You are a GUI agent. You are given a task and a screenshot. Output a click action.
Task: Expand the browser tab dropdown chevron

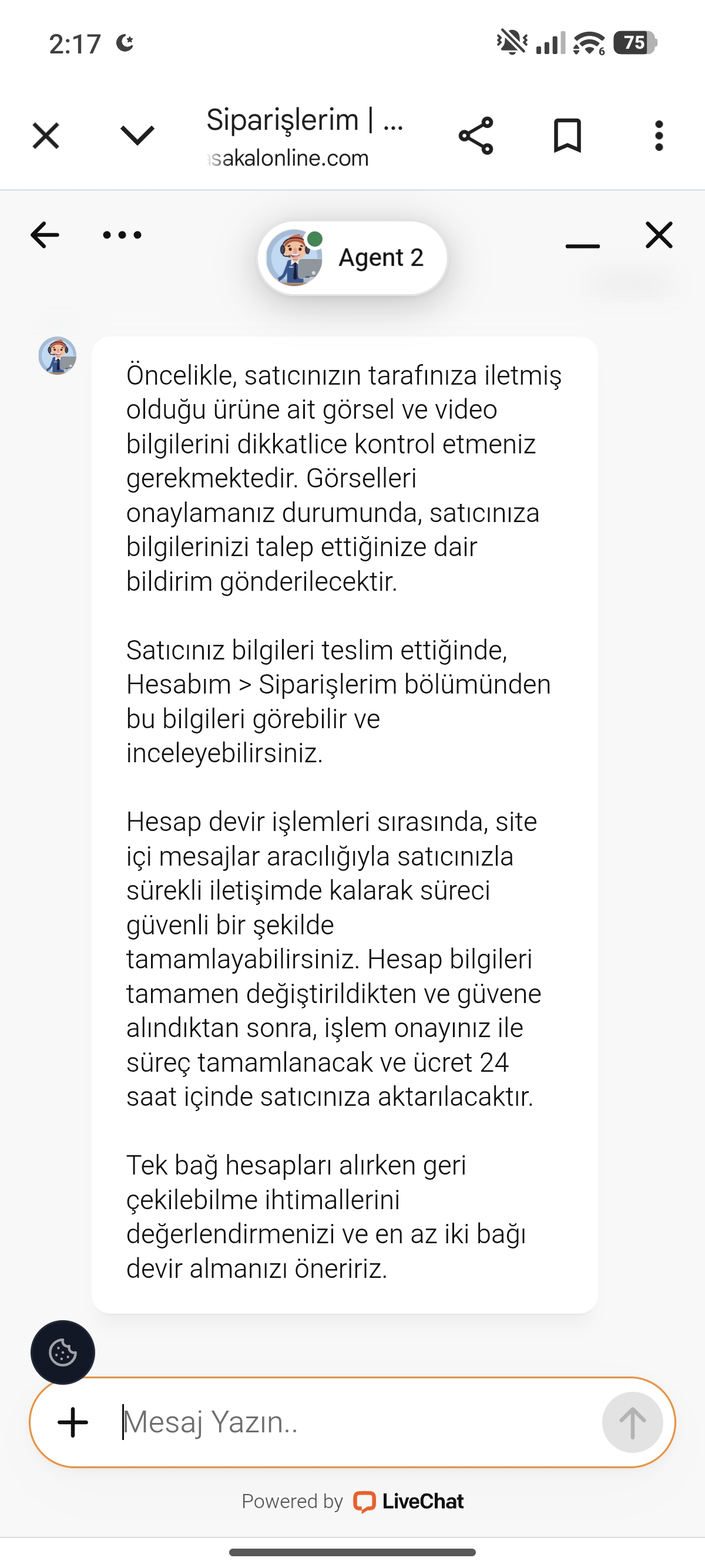[x=137, y=135]
